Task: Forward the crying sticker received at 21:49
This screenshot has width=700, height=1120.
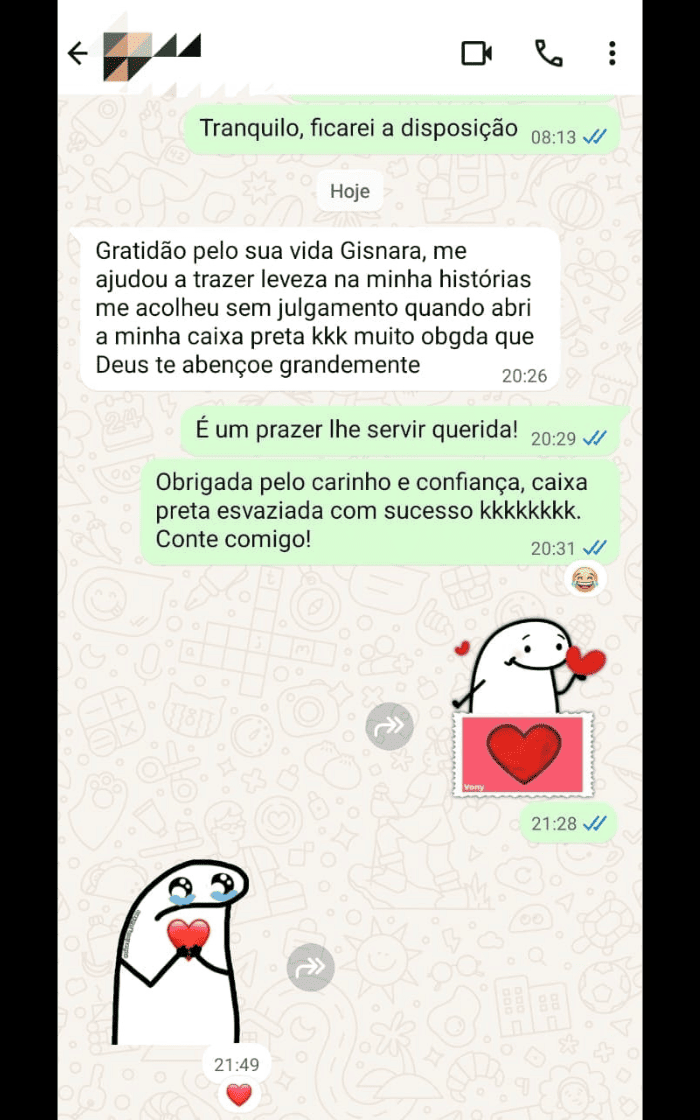Action: [311, 966]
